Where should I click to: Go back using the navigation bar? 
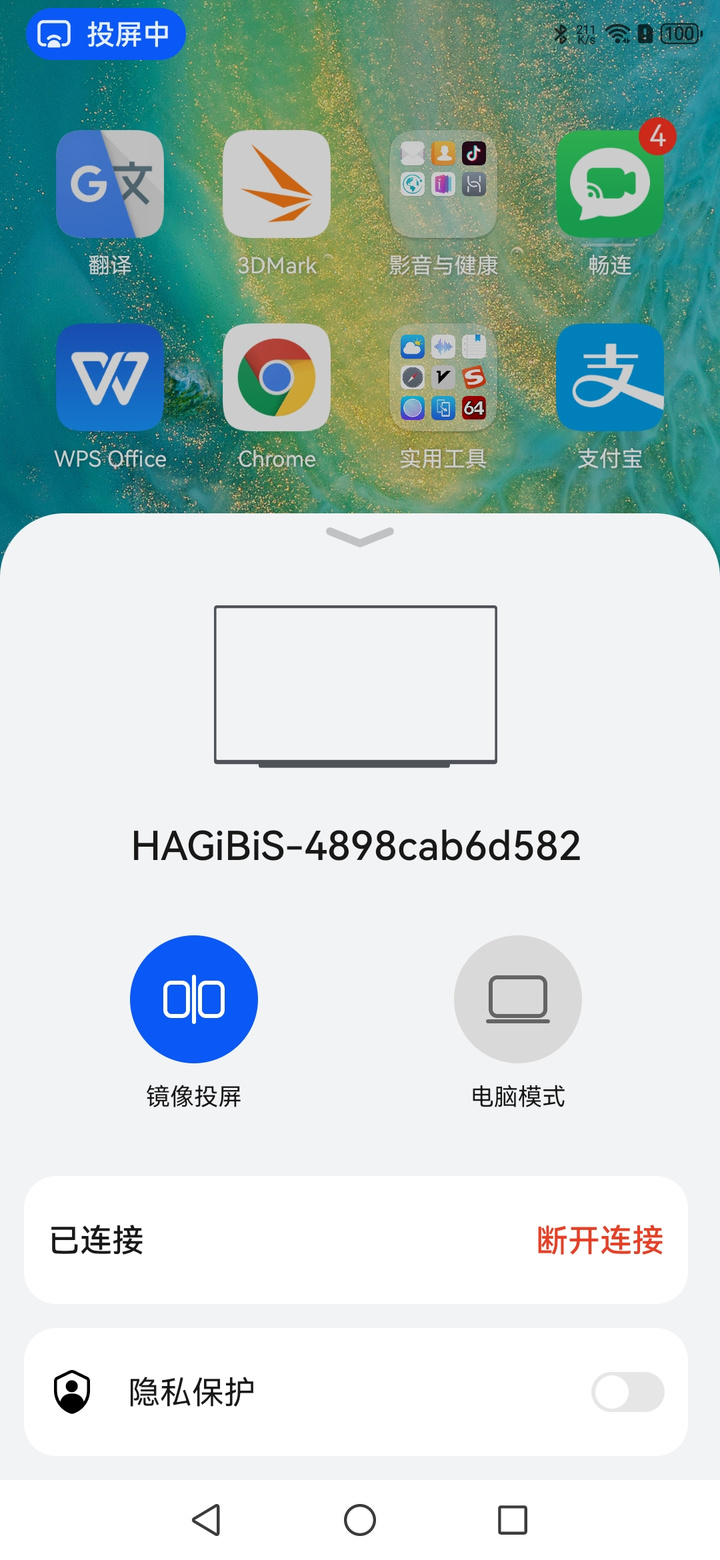tap(206, 1520)
